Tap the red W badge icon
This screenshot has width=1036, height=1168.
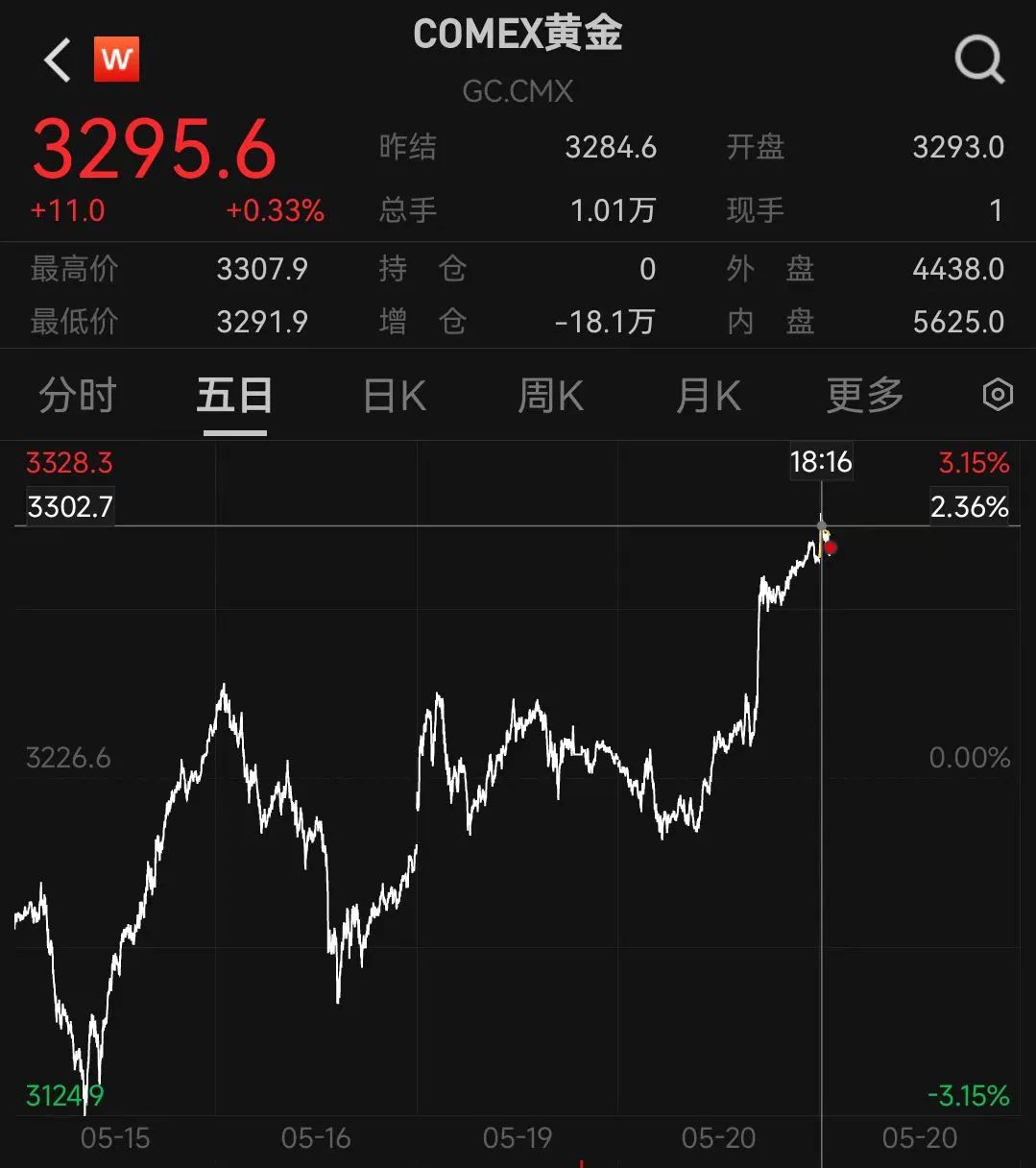(x=116, y=60)
